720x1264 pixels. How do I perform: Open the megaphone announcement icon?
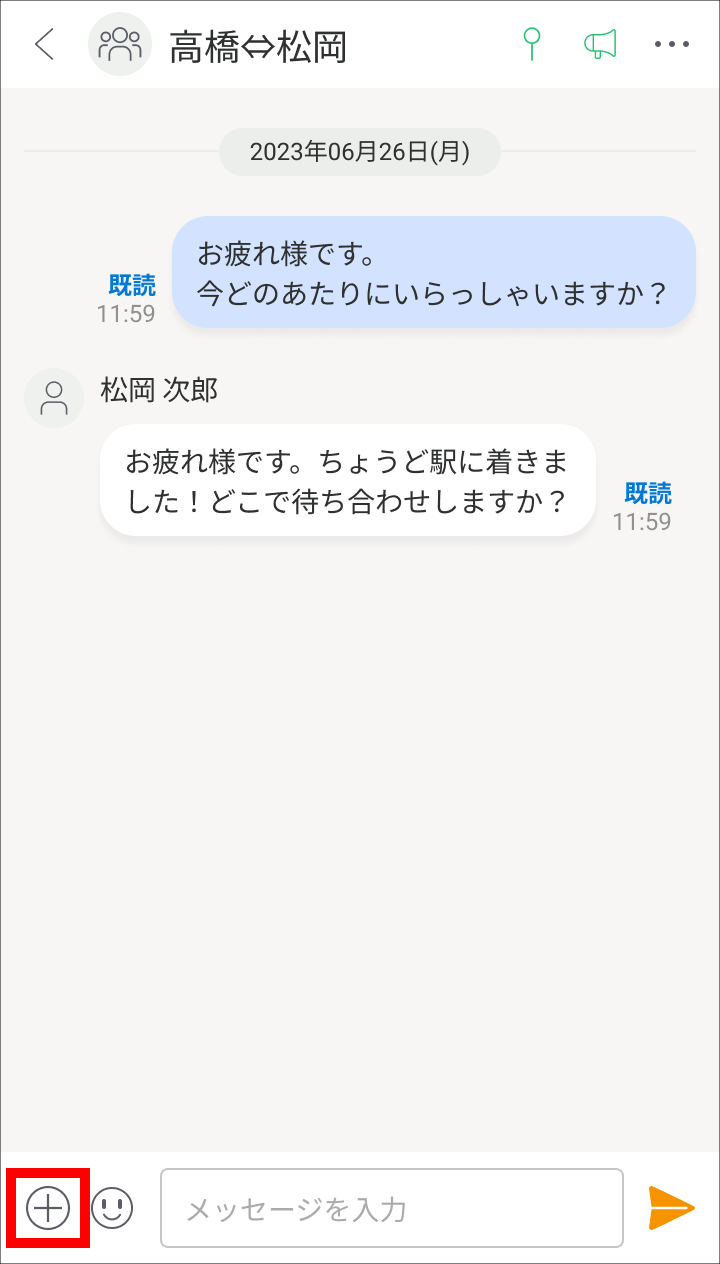pos(600,44)
